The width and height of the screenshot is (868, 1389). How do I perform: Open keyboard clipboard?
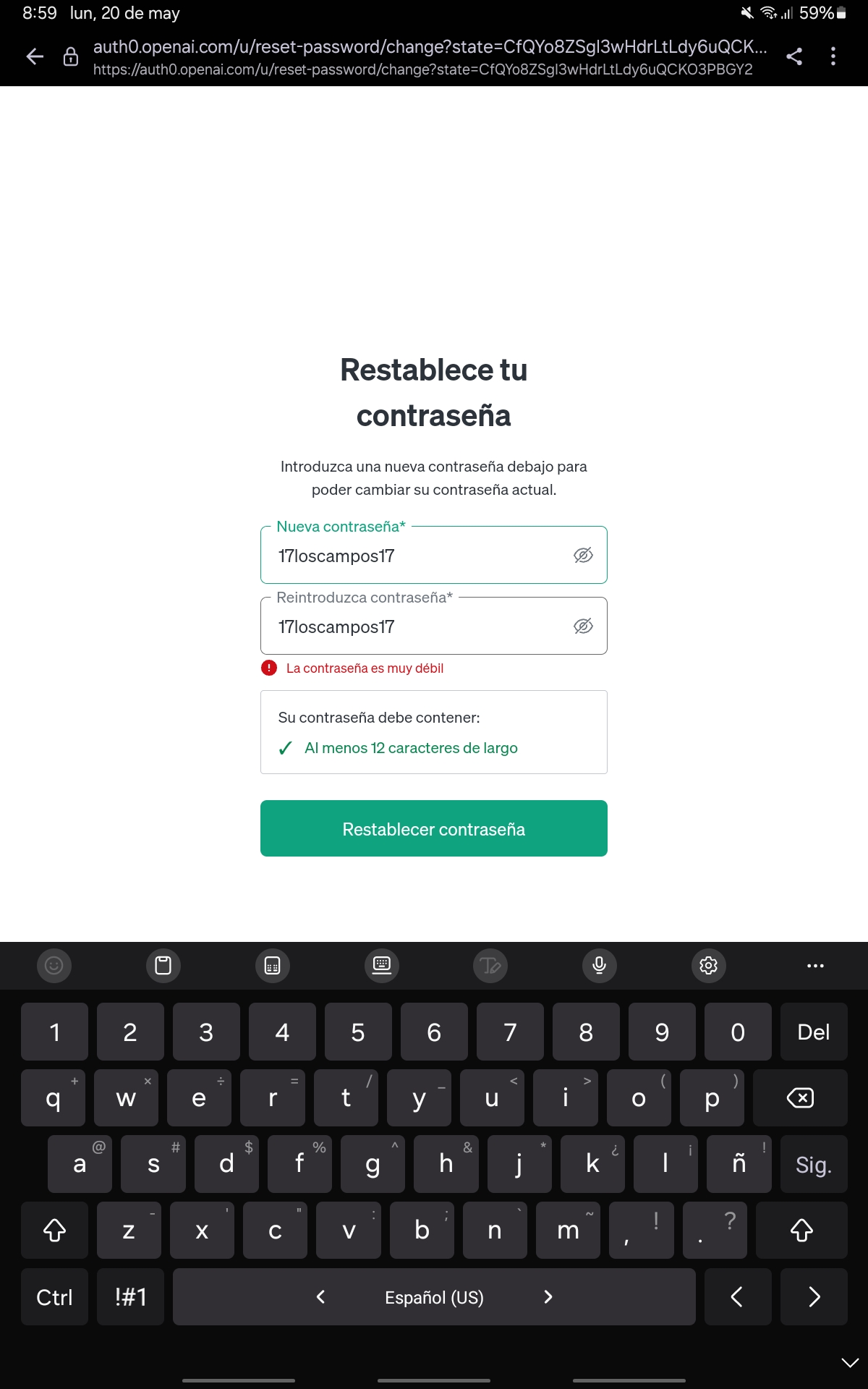point(163,965)
